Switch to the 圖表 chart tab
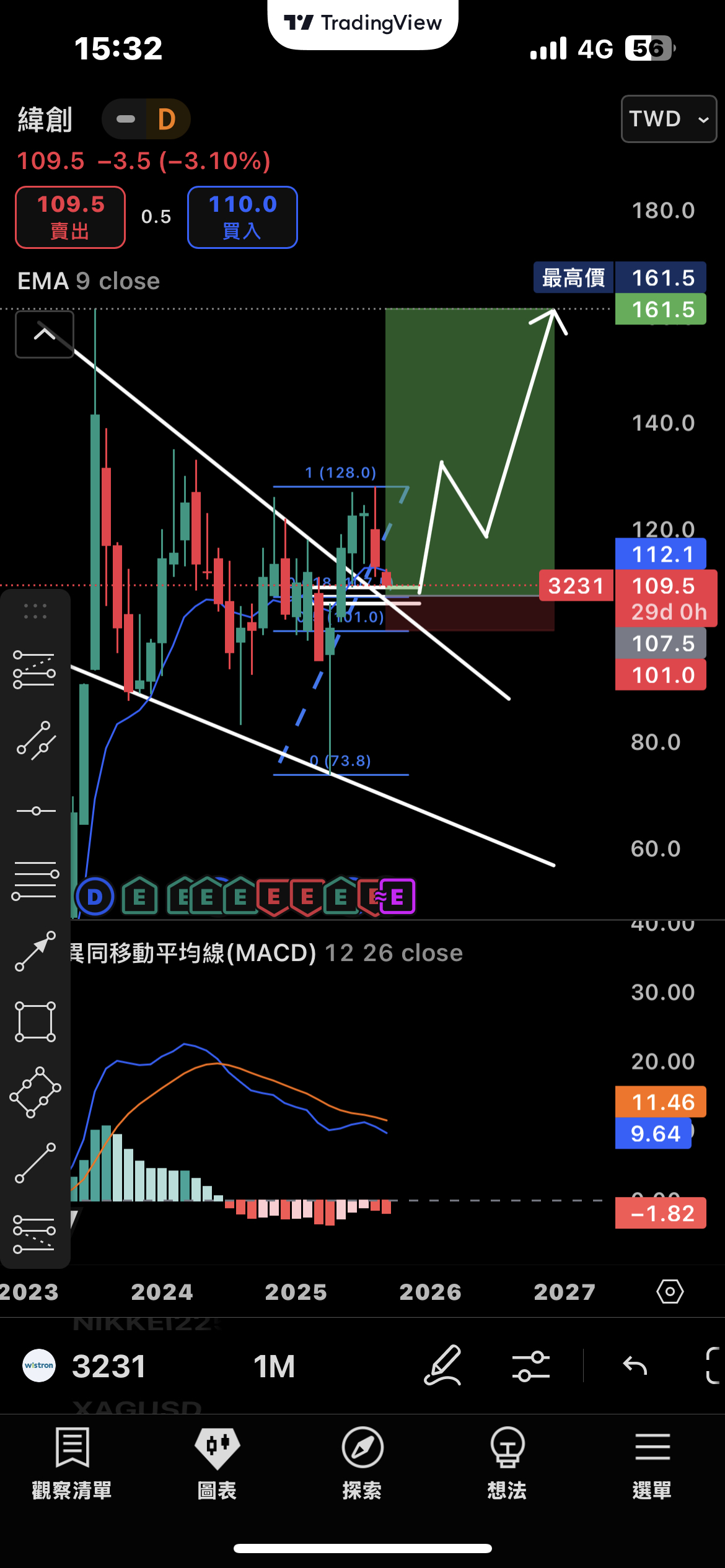725x1568 pixels. [217, 1463]
